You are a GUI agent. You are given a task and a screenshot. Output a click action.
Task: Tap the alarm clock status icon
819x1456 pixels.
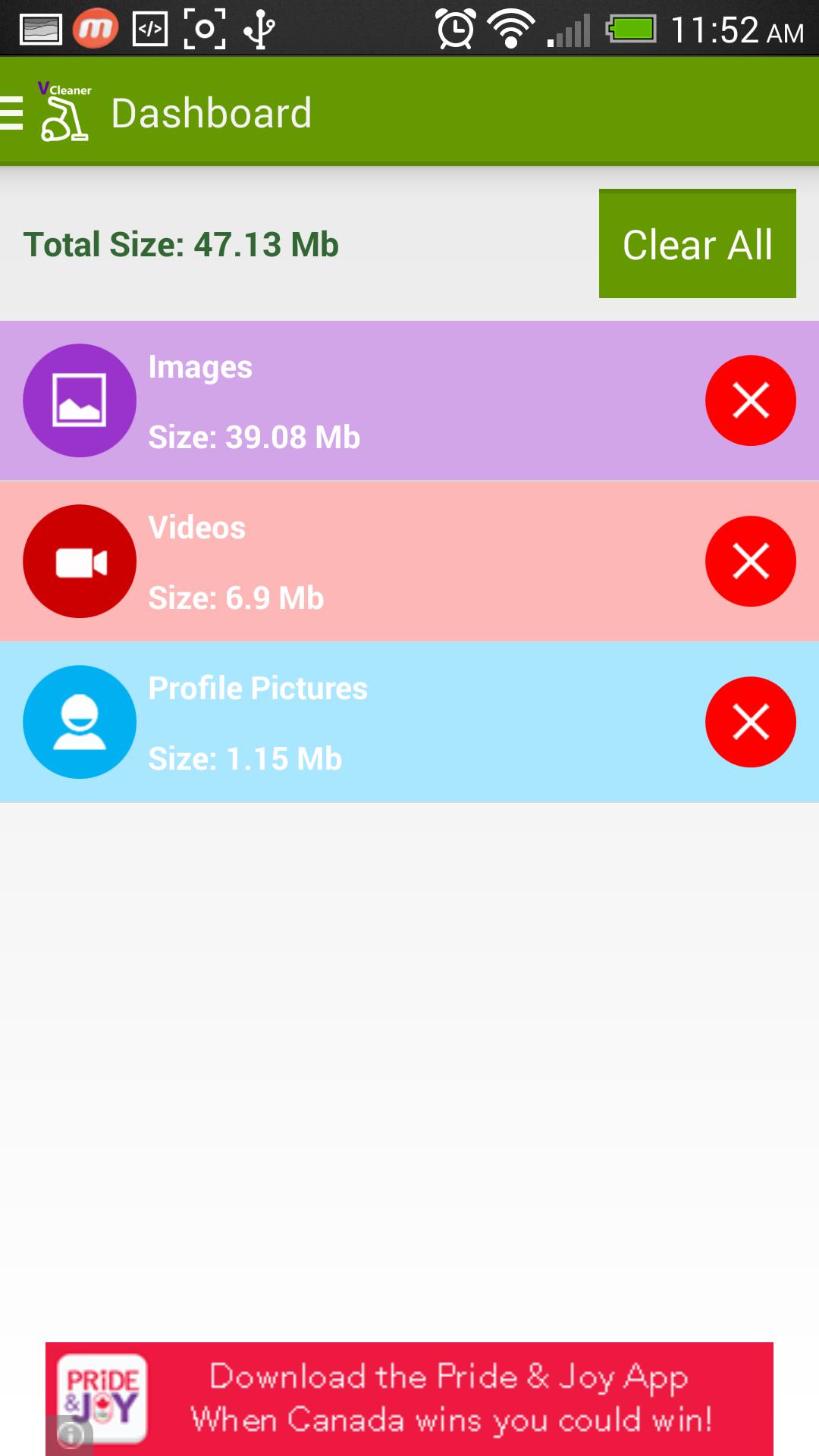456,29
